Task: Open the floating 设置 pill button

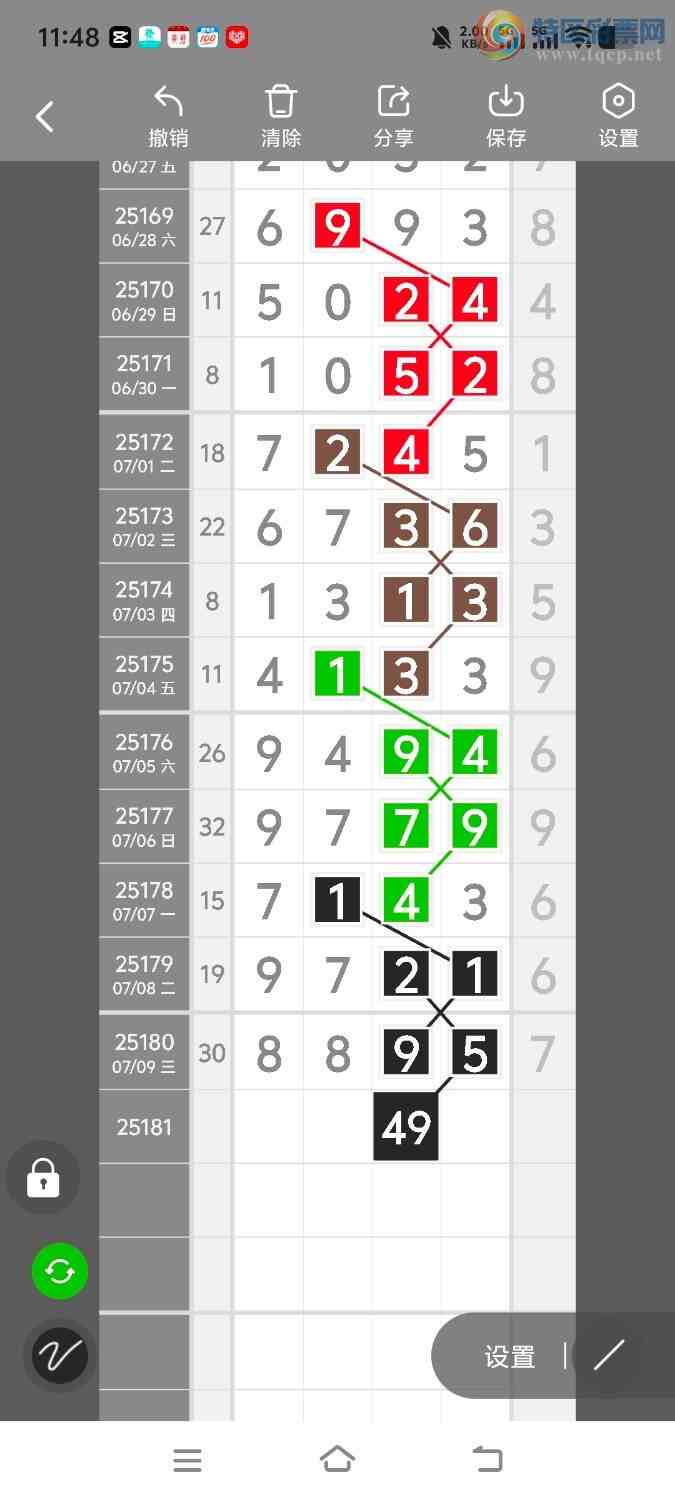Action: (510, 1356)
